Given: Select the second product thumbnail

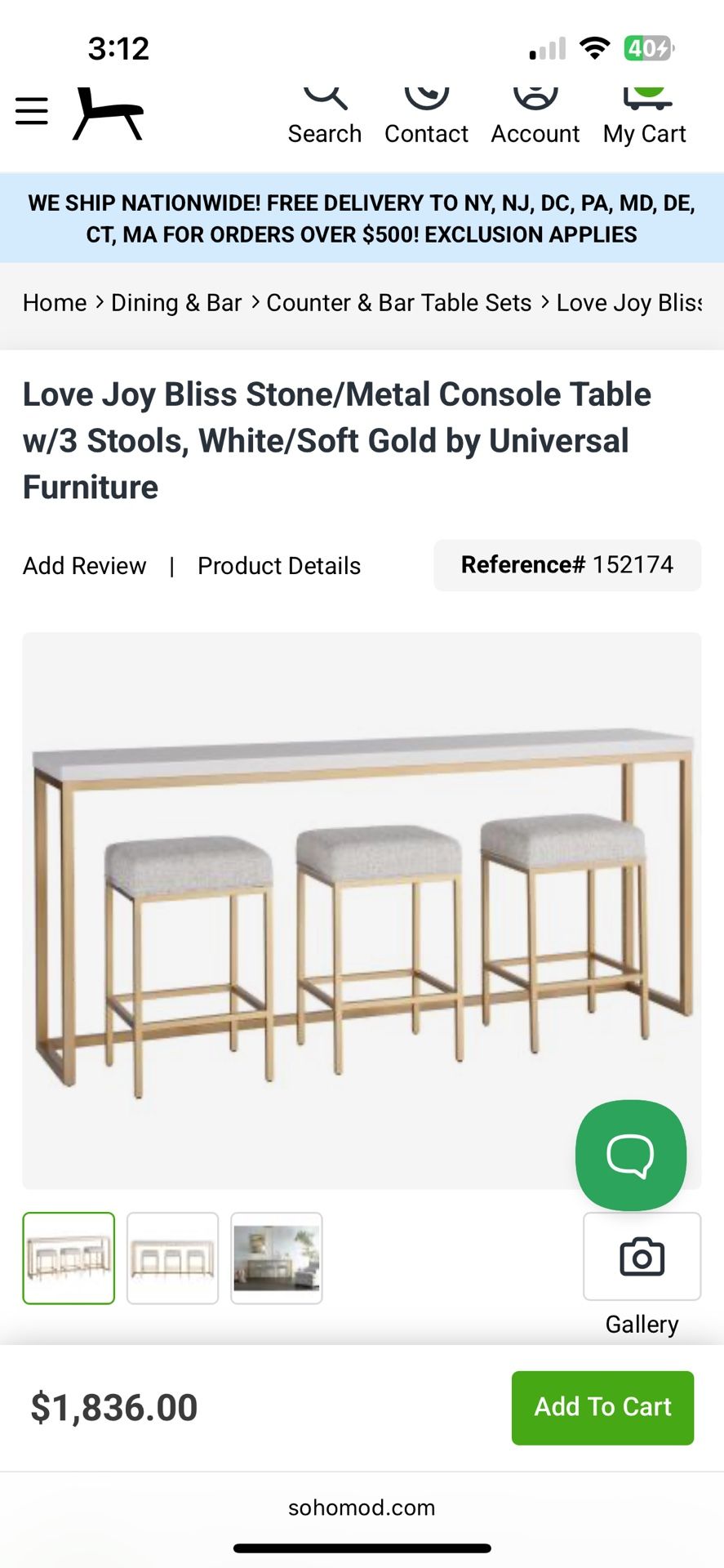Looking at the screenshot, I should click(x=172, y=1258).
